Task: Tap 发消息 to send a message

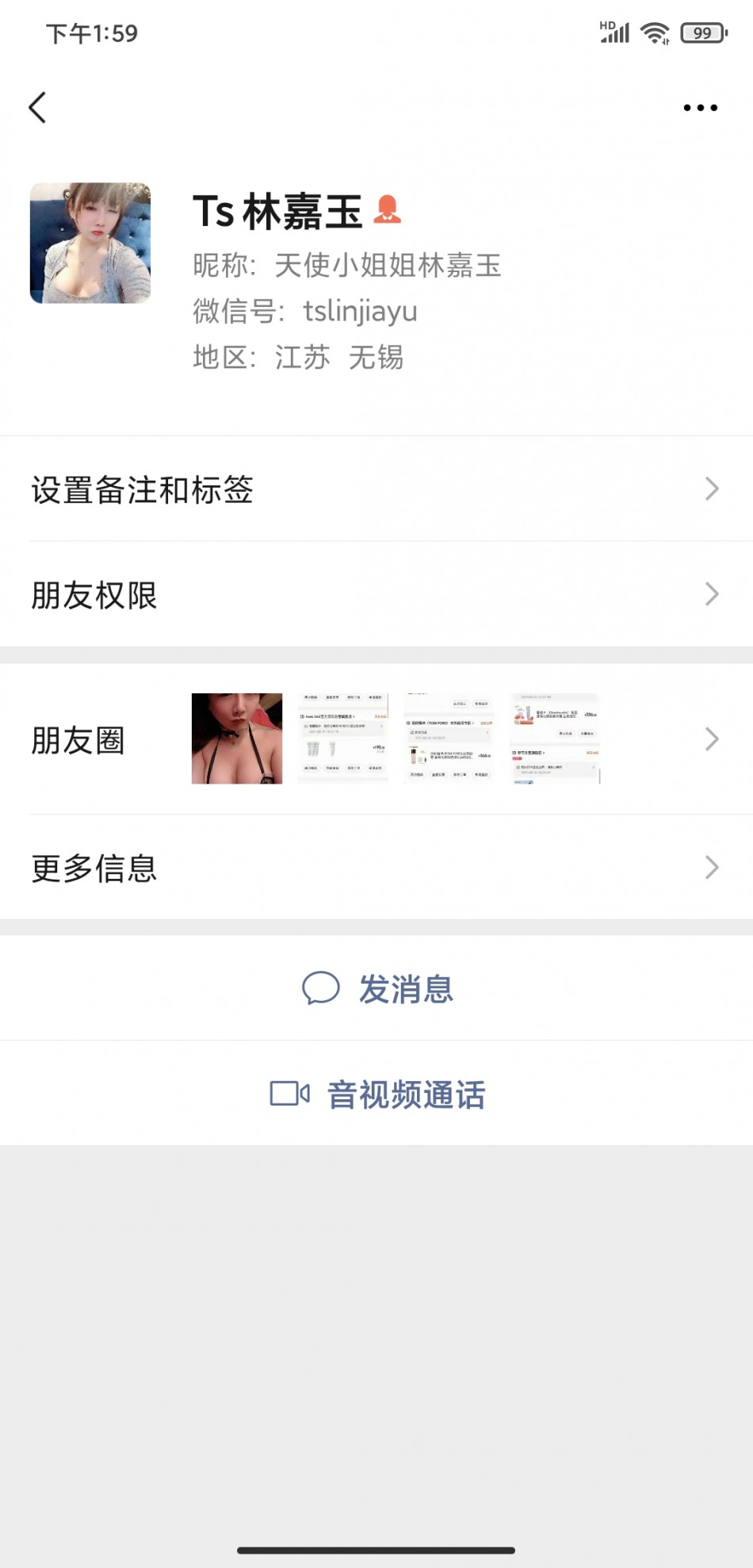Action: 376,988
